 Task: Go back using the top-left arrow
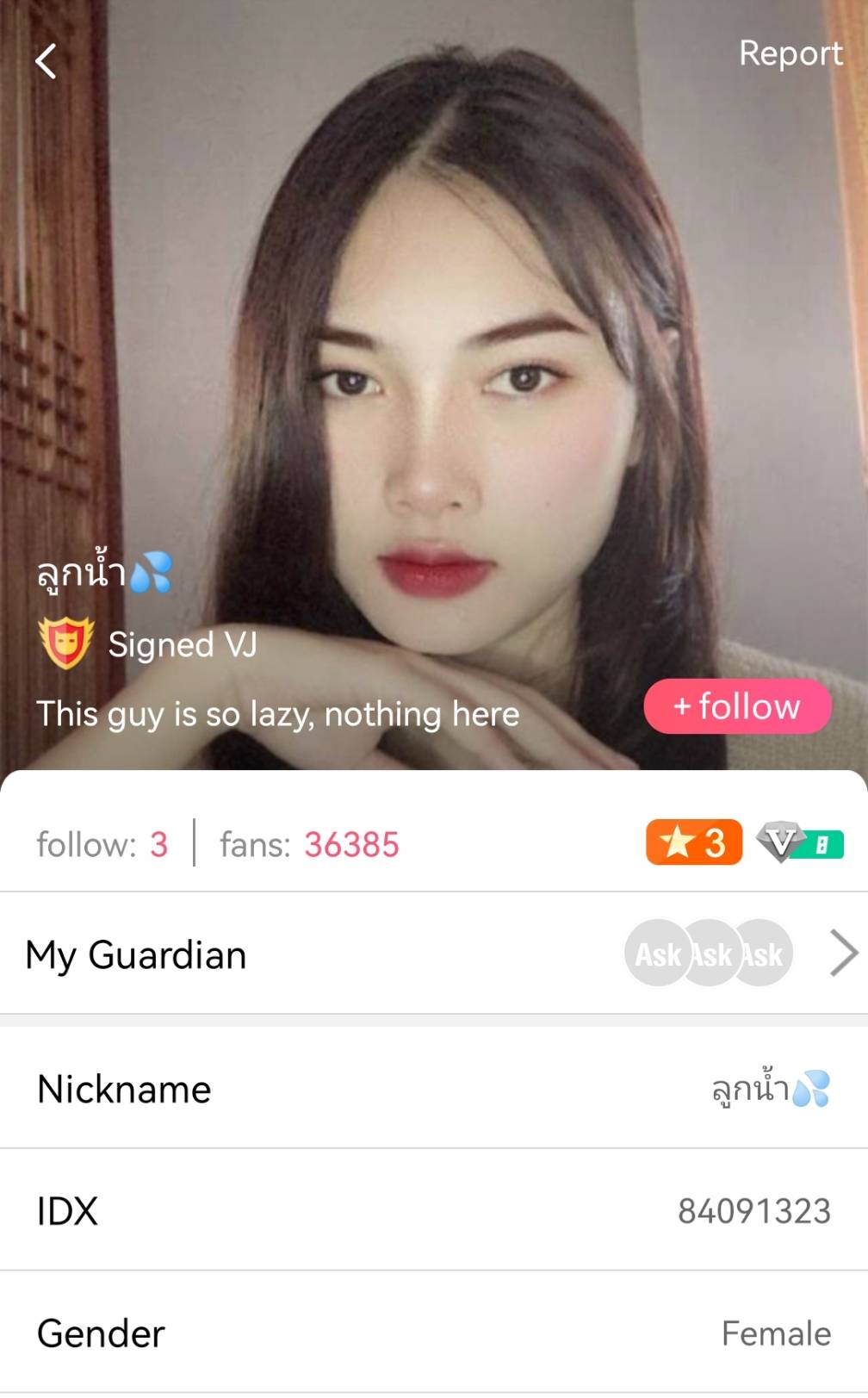coord(46,61)
